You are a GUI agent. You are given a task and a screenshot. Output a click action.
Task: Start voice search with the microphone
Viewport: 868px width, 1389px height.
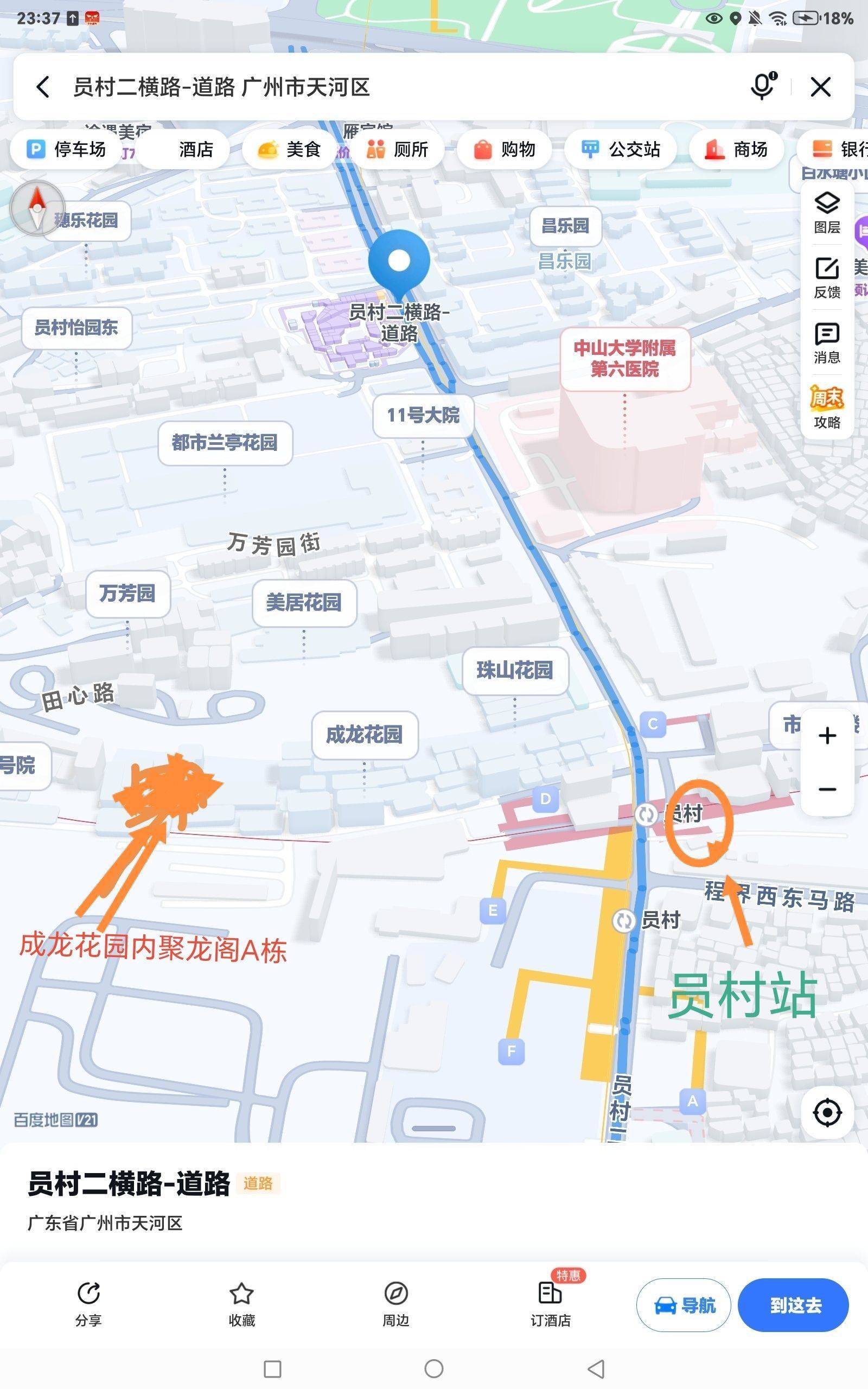coord(763,87)
